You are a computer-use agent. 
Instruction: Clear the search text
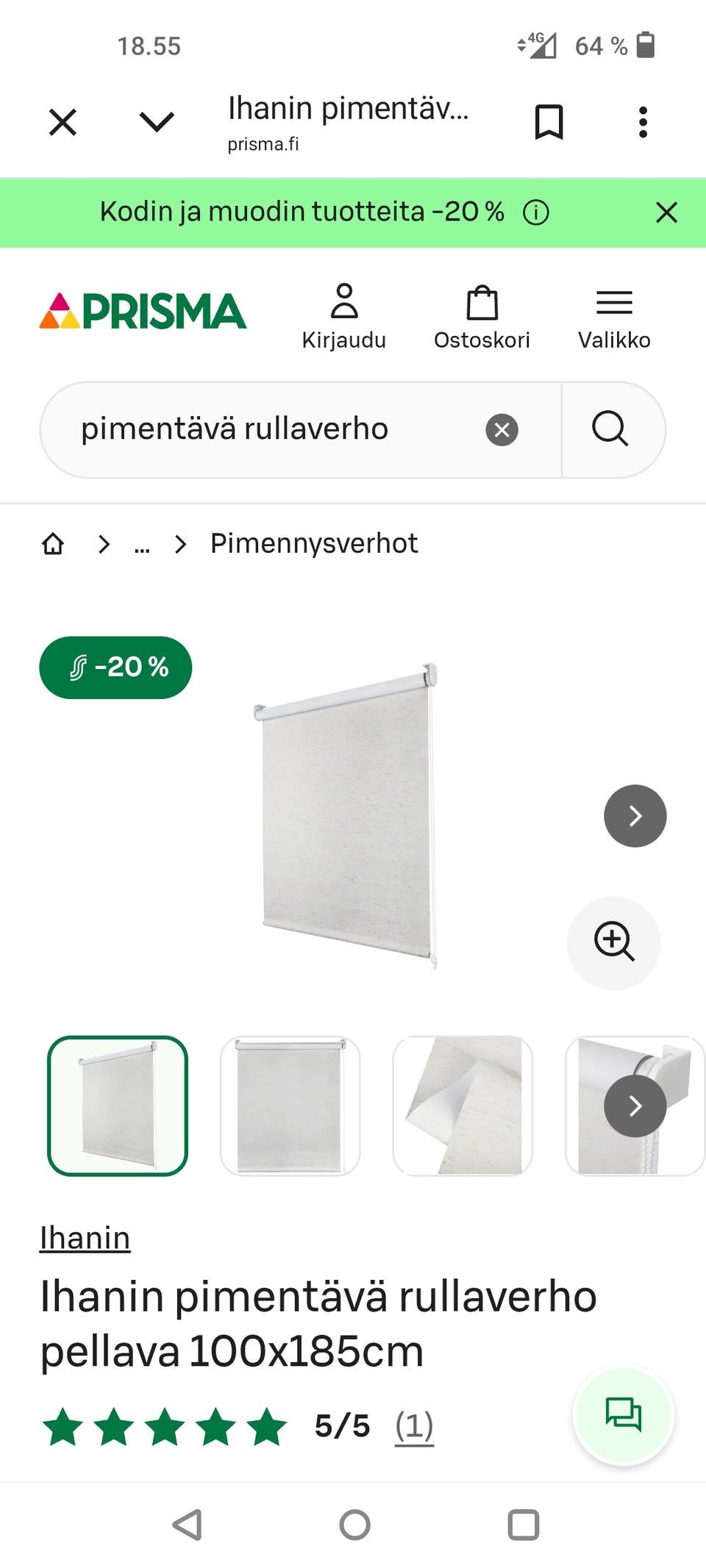point(502,430)
